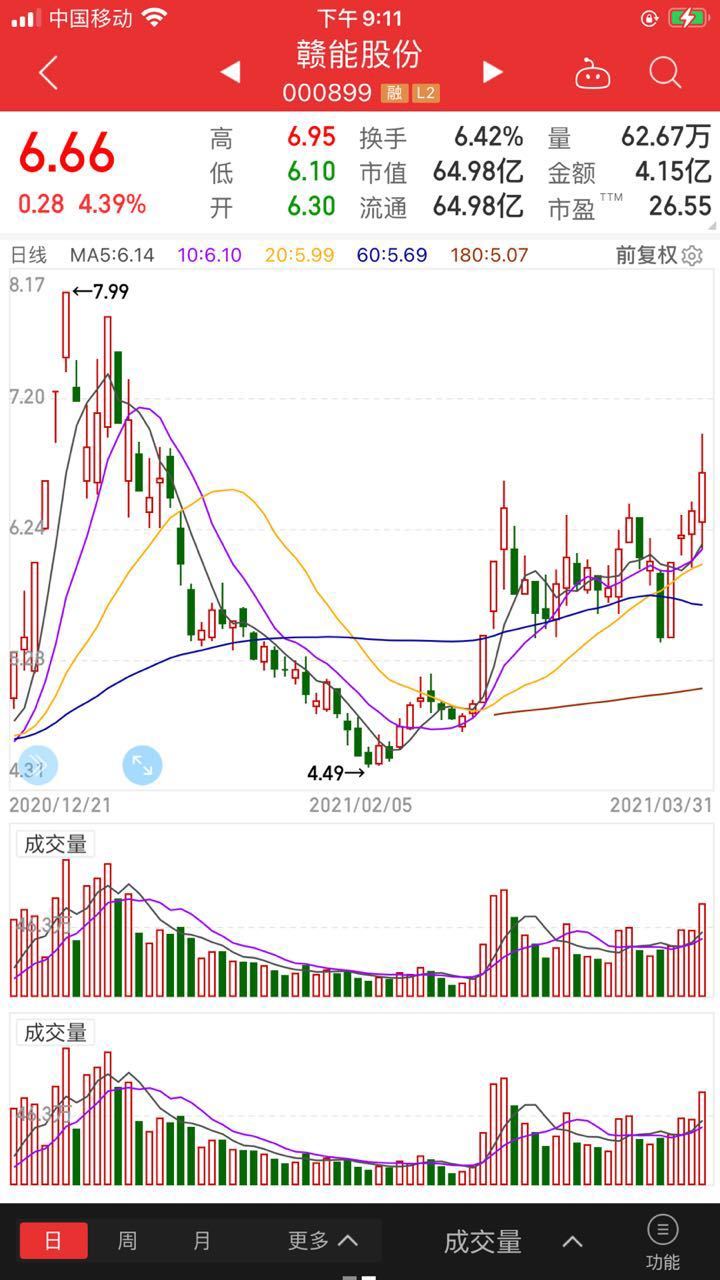
Task: Open the 前复权 chart settings
Action: pos(659,255)
